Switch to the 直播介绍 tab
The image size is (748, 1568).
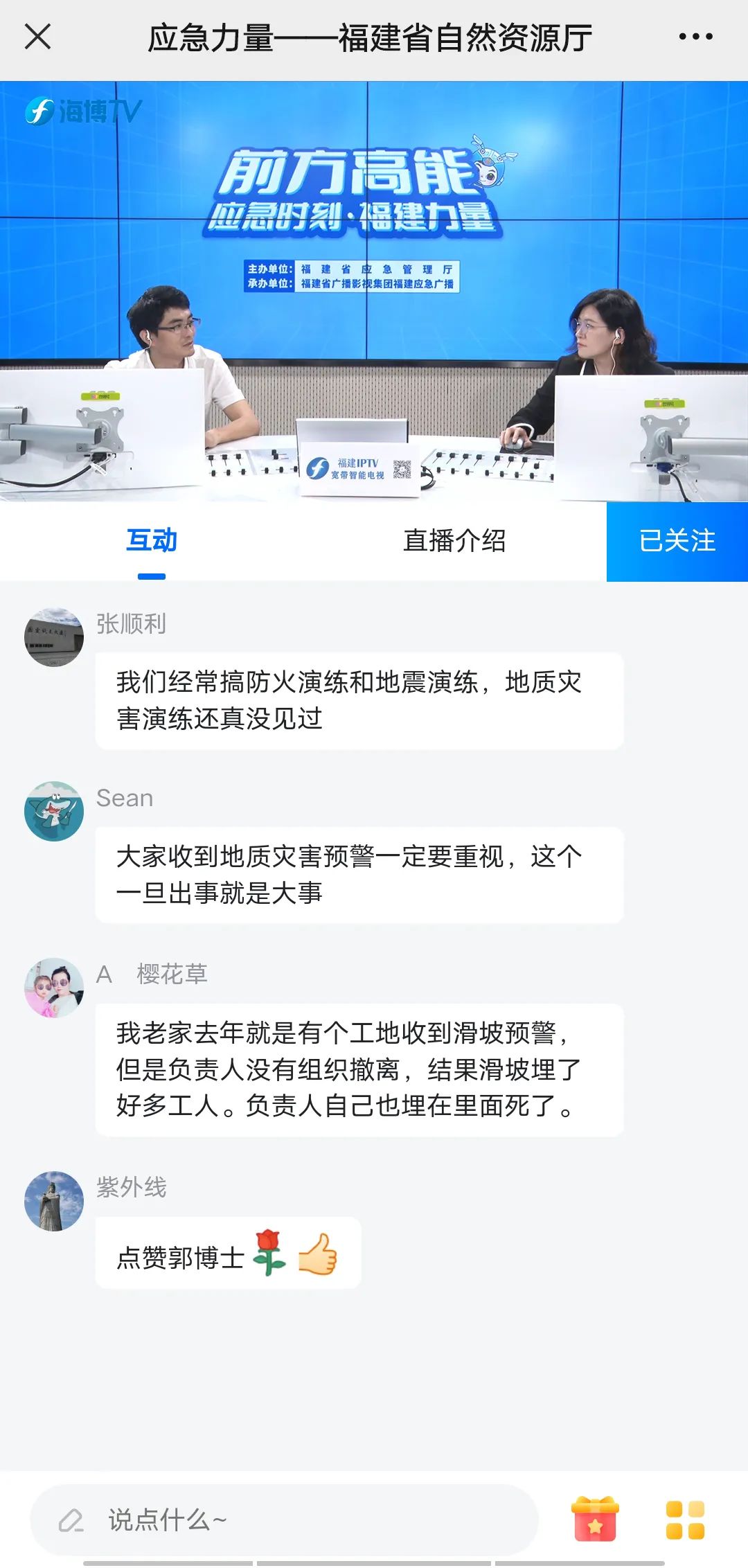point(454,541)
